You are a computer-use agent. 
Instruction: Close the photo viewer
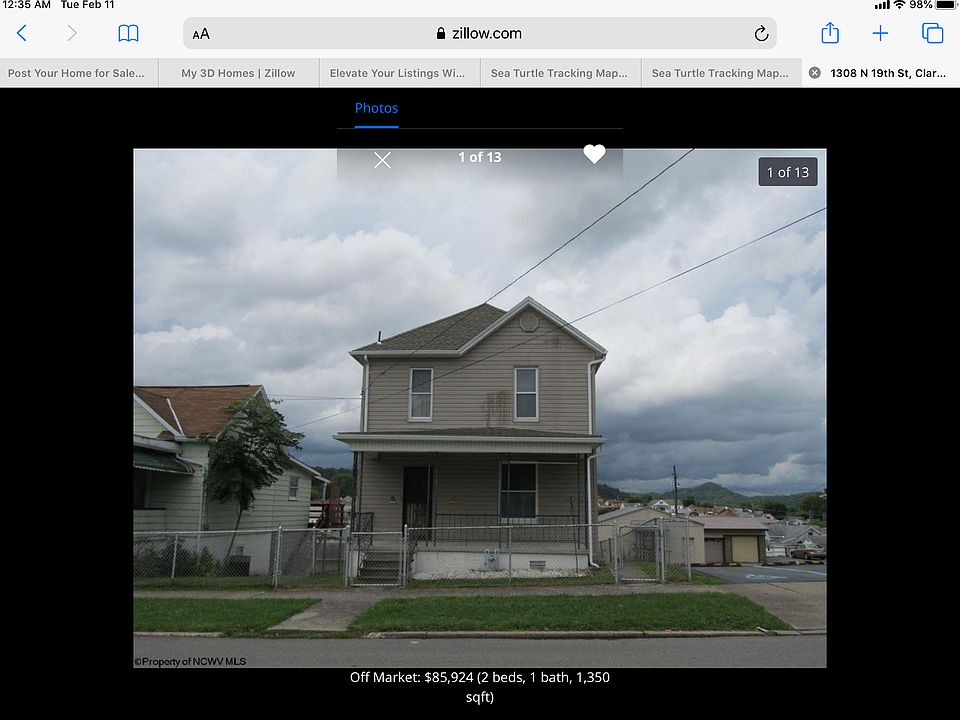[x=382, y=159]
